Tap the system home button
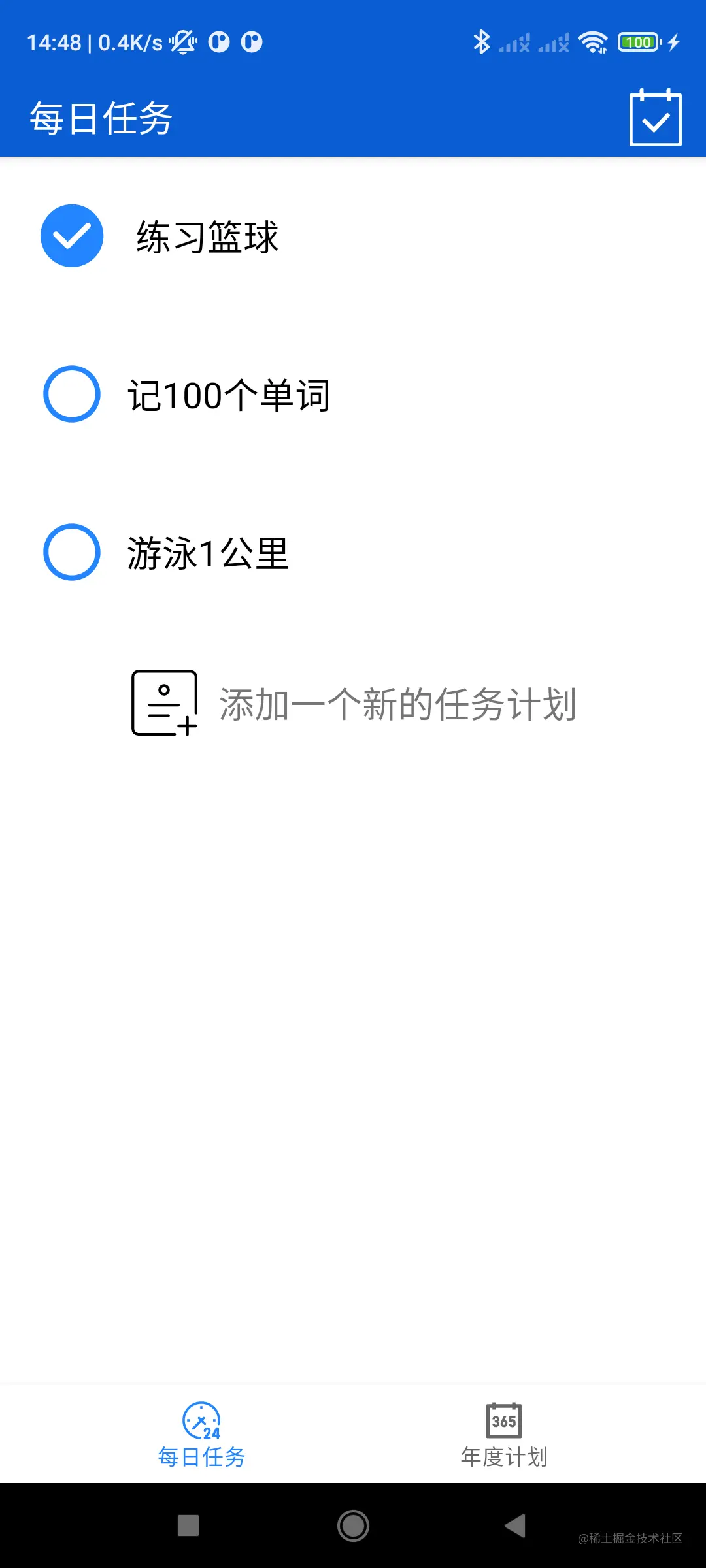This screenshot has height=1568, width=706. point(353,1526)
